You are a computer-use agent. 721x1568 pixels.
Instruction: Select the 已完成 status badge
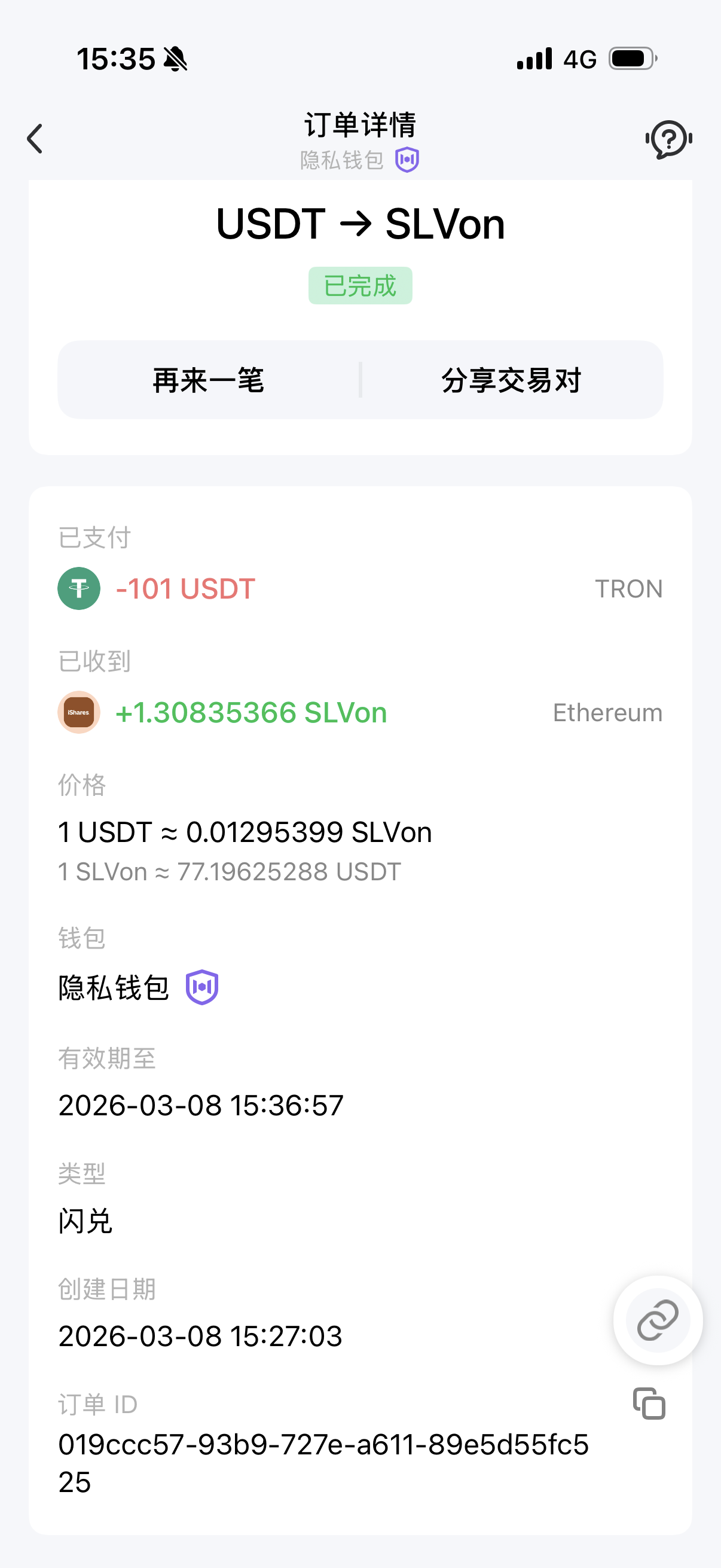click(x=360, y=284)
